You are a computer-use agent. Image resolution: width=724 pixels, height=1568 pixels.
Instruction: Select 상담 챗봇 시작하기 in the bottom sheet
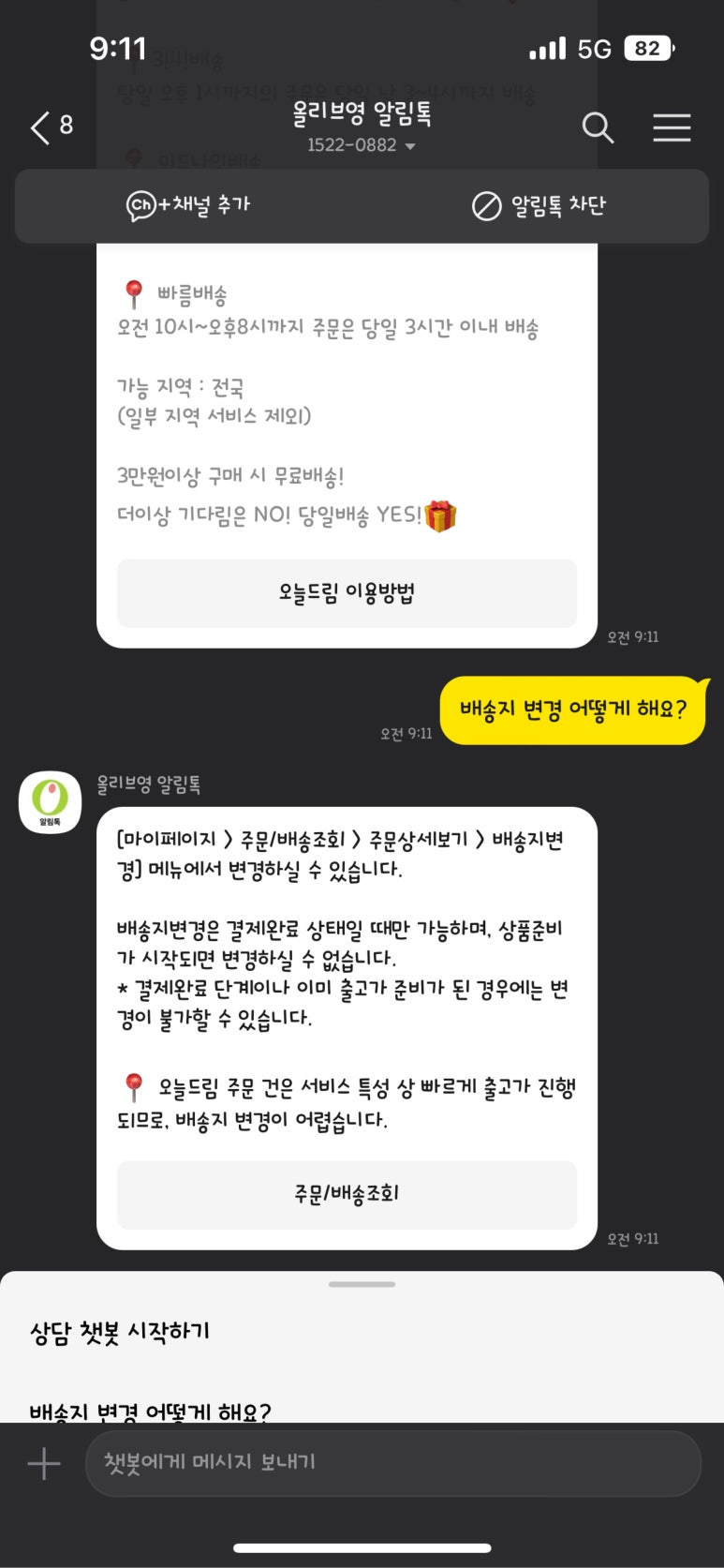(x=120, y=1332)
